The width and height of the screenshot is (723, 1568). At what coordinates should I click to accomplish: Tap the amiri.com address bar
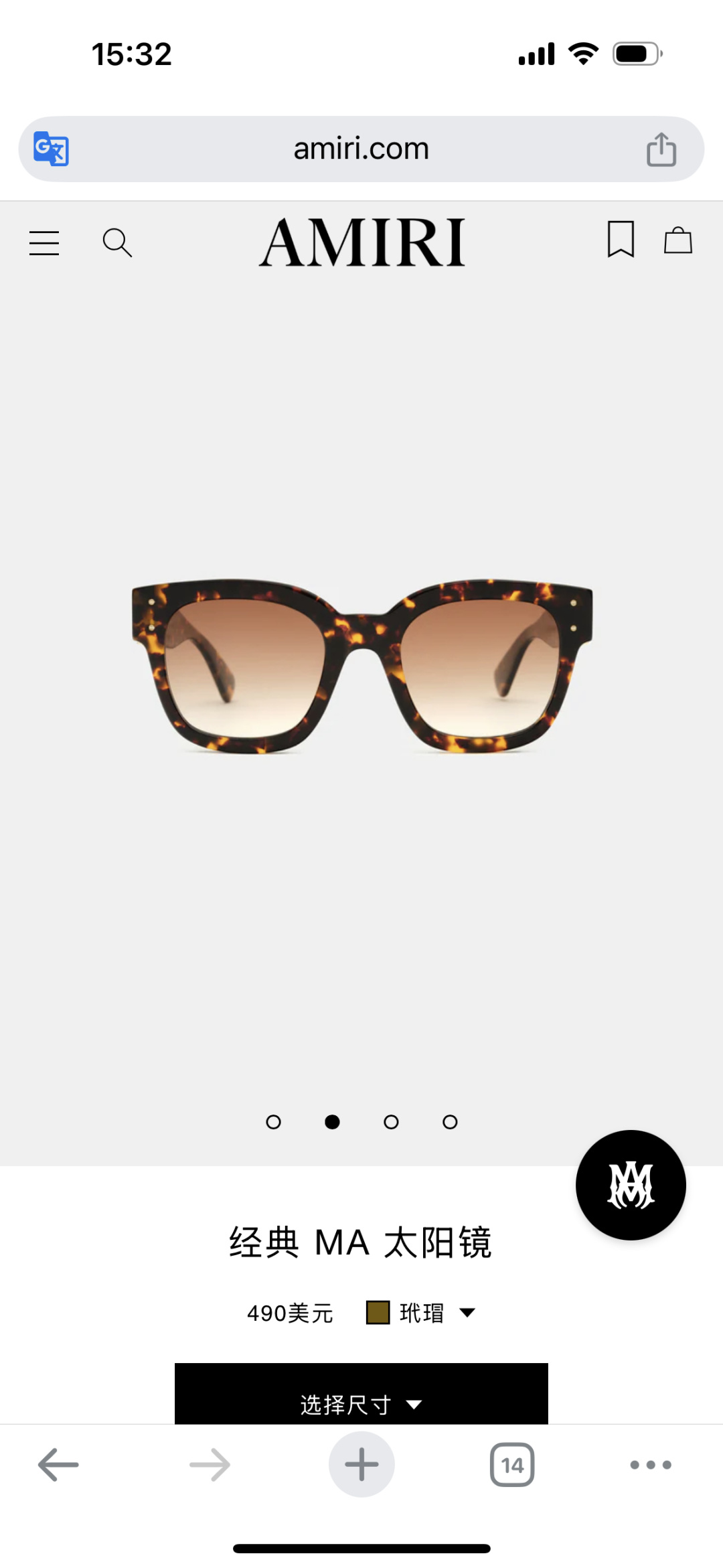361,149
